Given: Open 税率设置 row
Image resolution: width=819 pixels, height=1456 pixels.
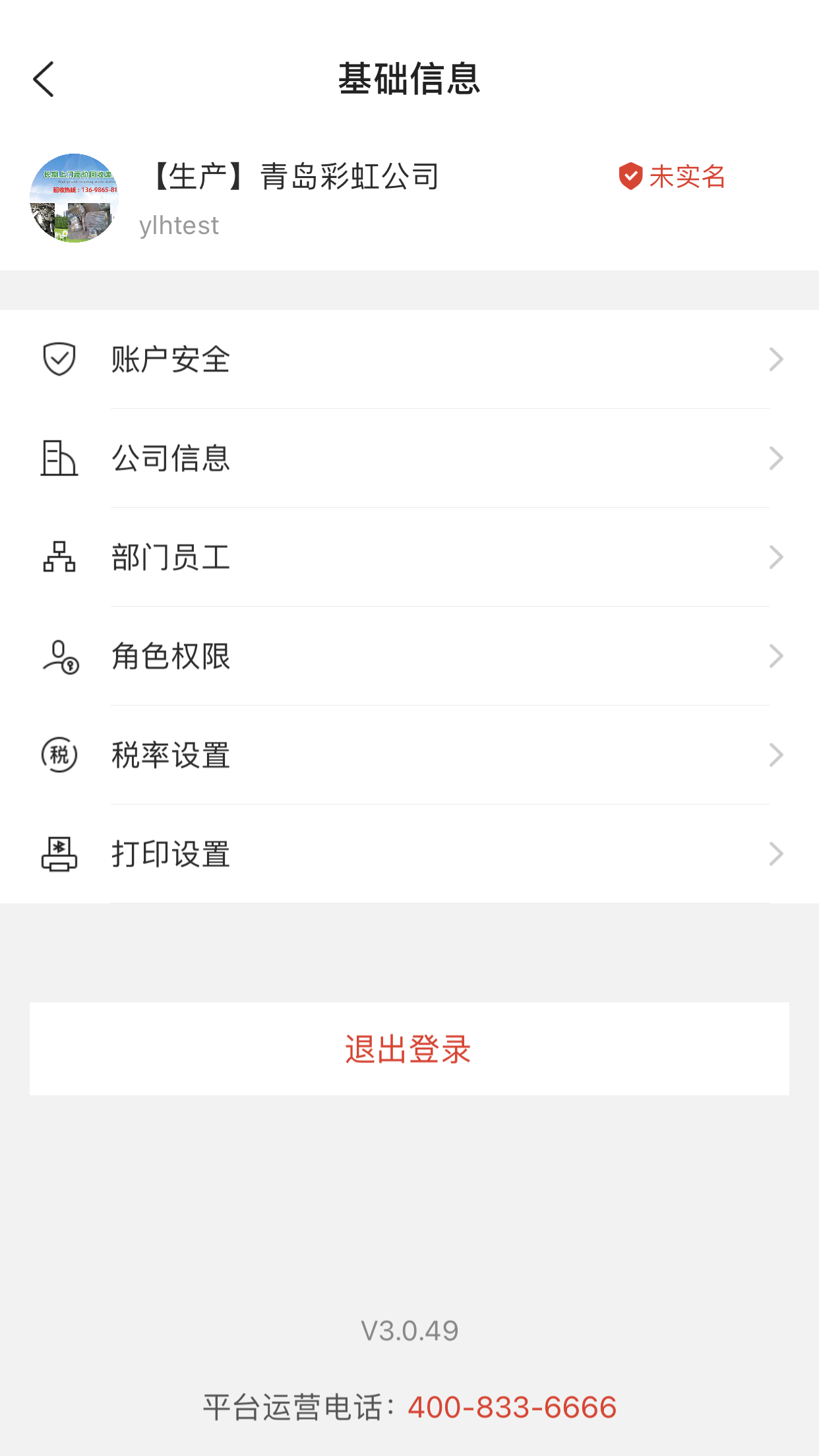Looking at the screenshot, I should tap(409, 755).
